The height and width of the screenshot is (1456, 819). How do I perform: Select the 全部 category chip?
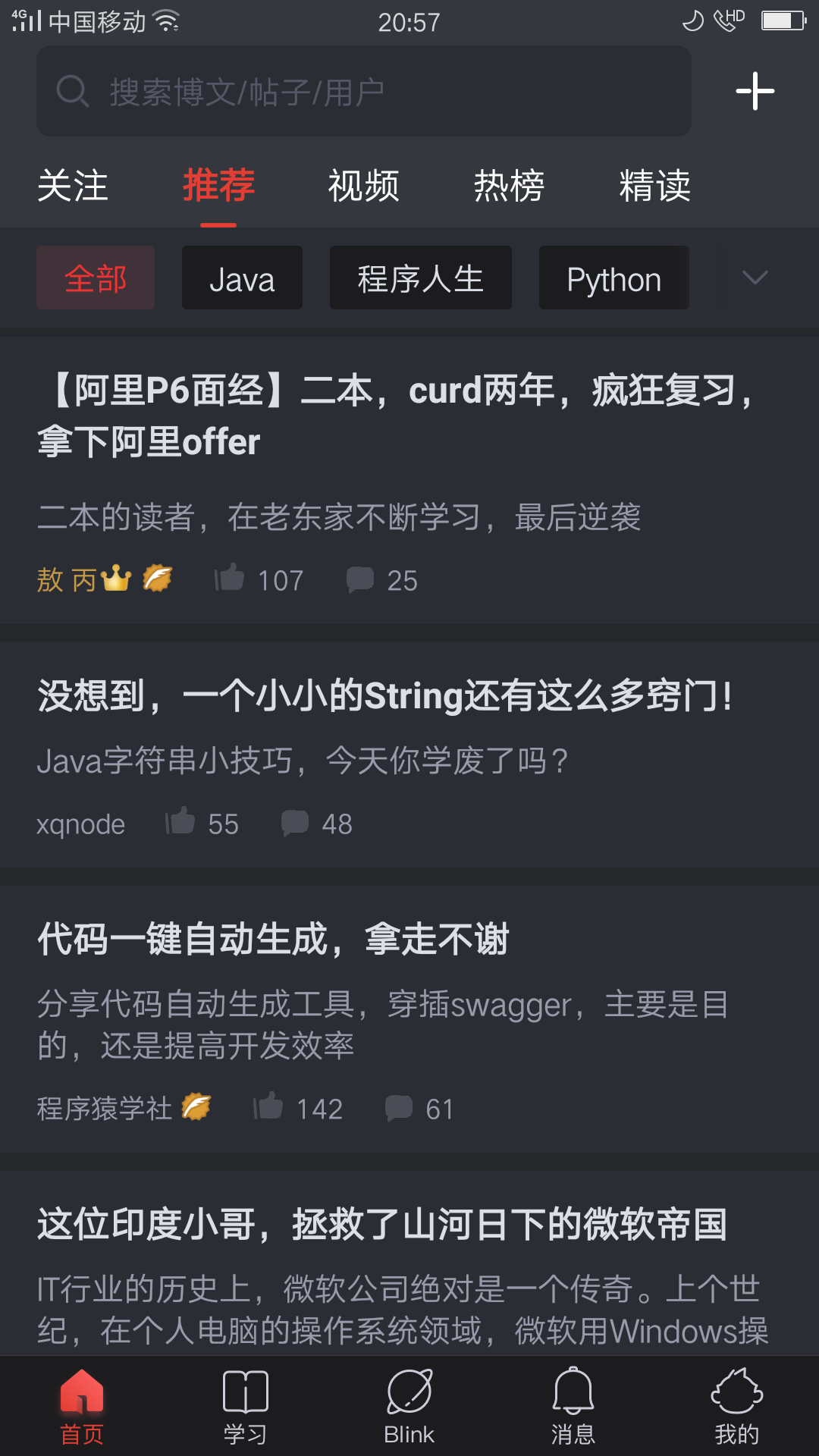(x=96, y=278)
